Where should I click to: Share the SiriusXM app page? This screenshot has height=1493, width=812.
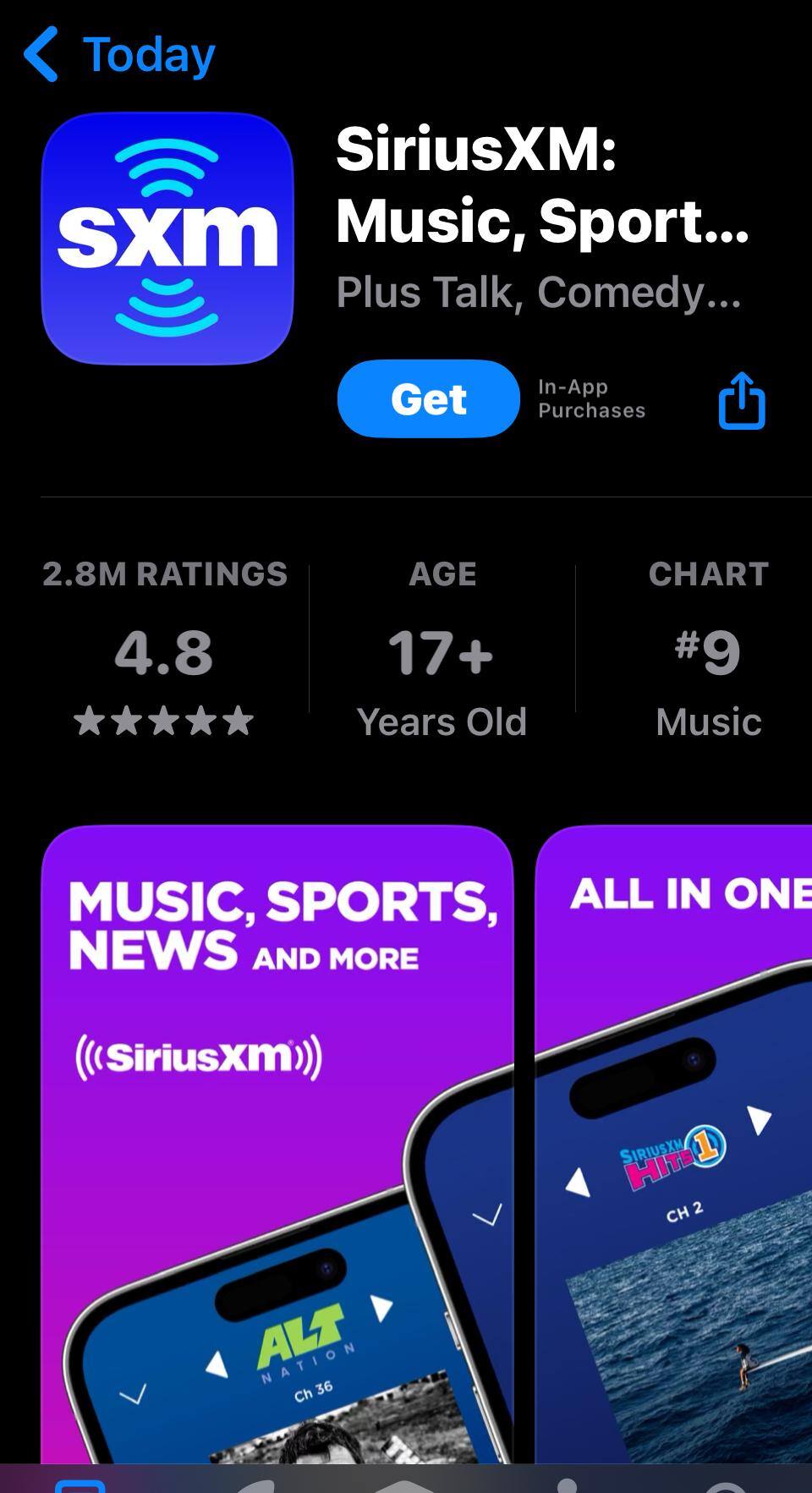741,401
